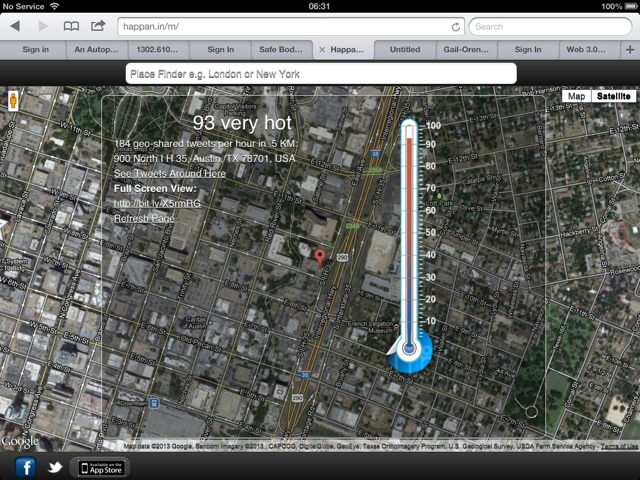This screenshot has width=640, height=480.
Task: Open a new browser tab
Action: tap(629, 48)
